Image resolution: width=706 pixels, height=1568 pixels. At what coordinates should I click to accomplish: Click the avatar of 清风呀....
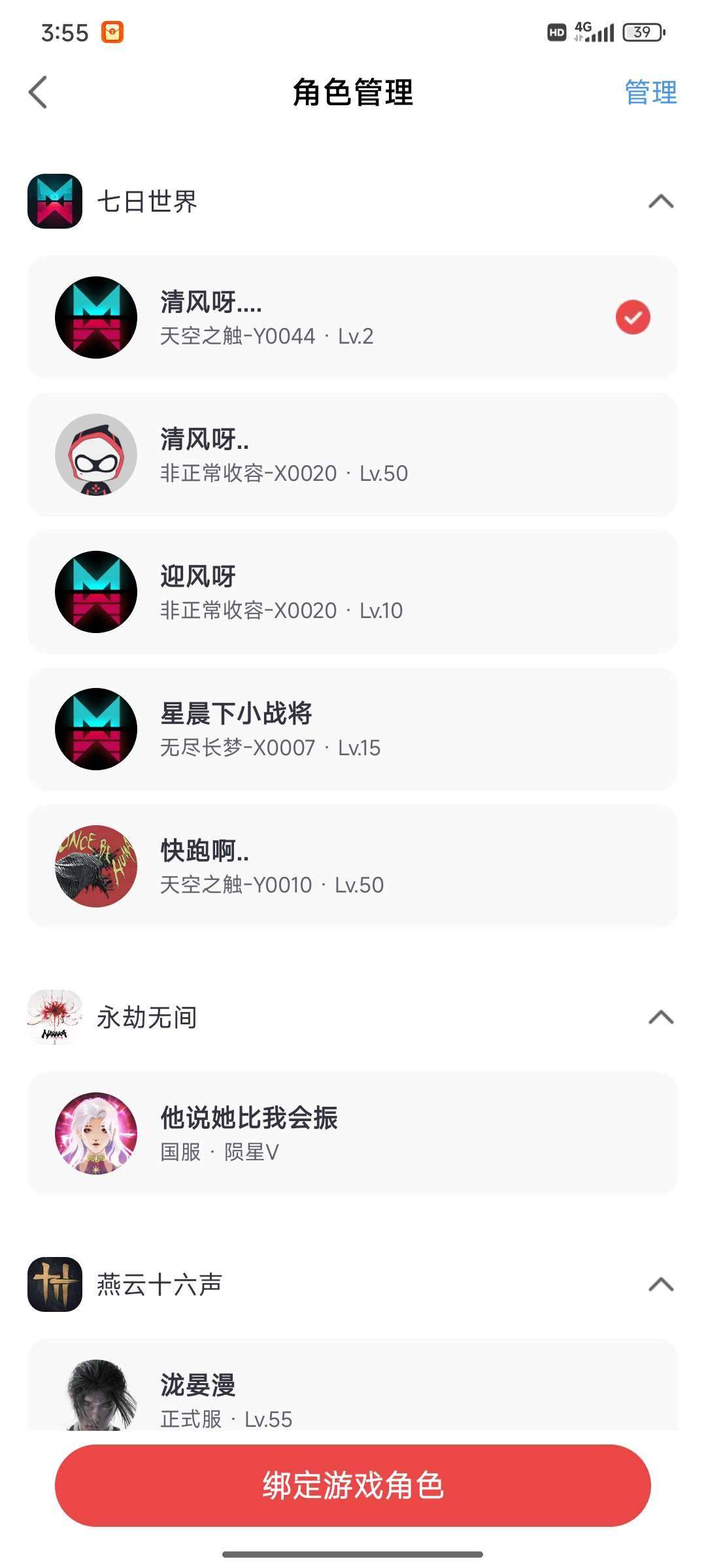[x=96, y=318]
